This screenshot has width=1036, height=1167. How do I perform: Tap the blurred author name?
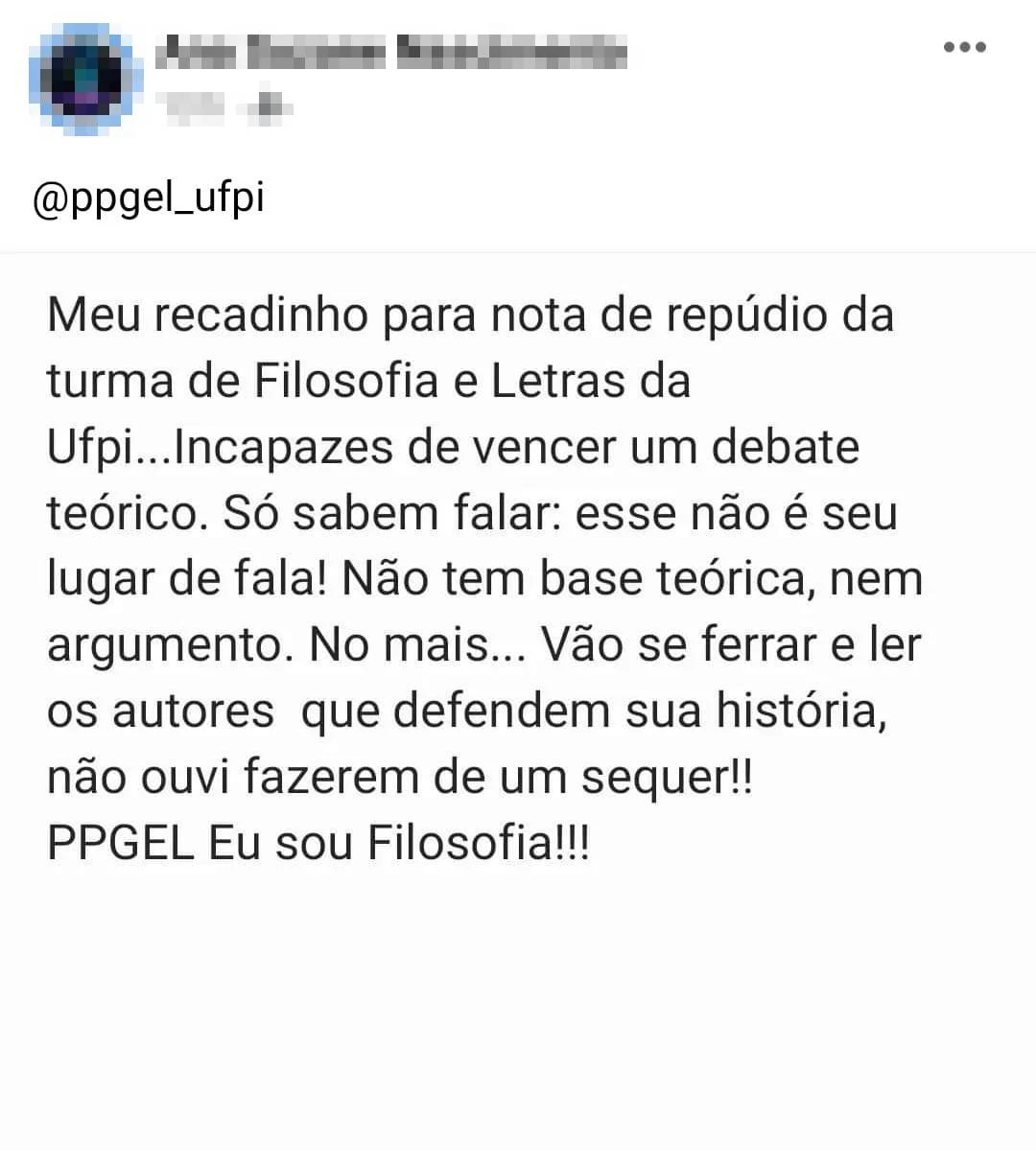pyautogui.click(x=390, y=52)
